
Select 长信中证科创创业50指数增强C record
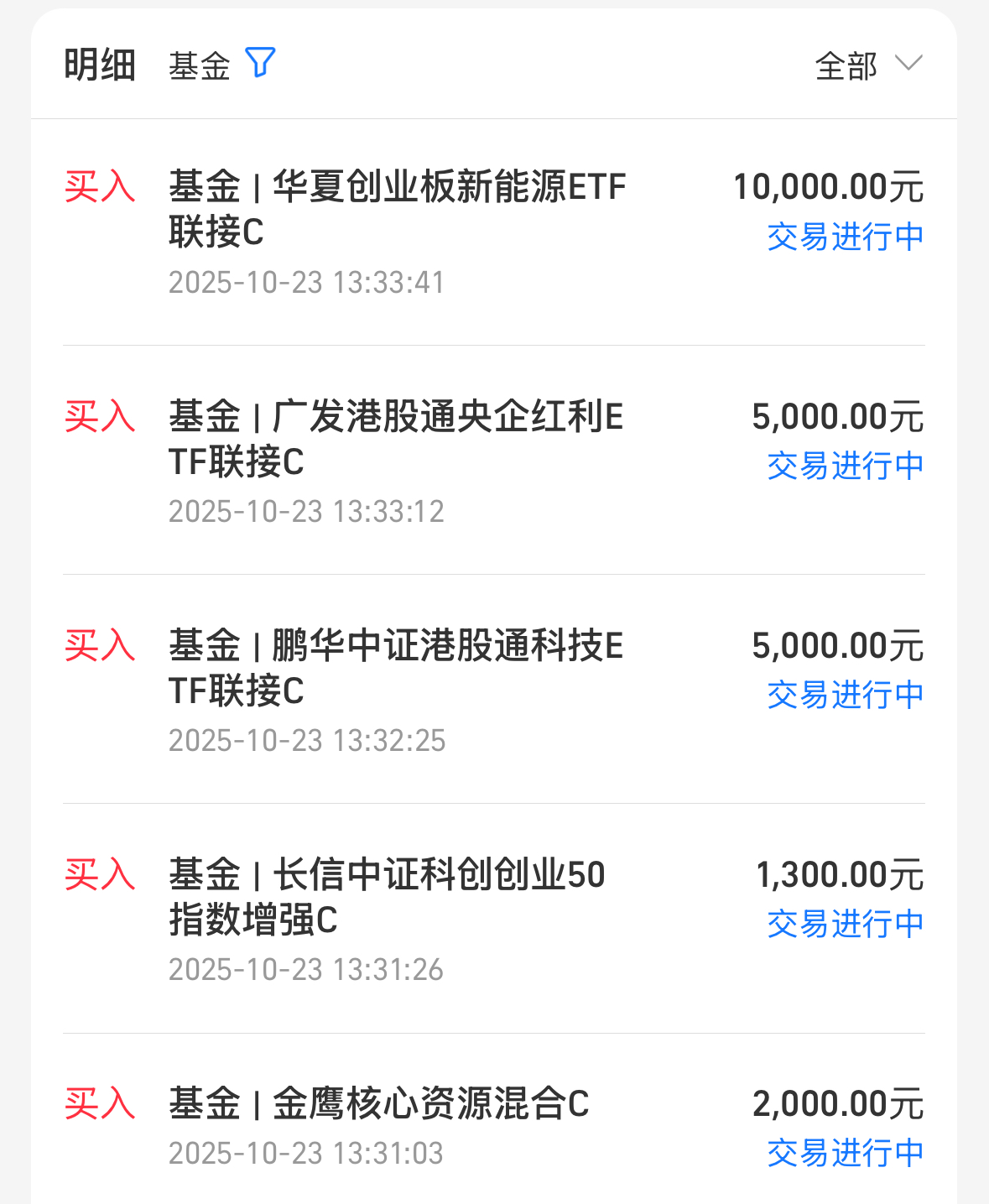pyautogui.click(x=387, y=897)
